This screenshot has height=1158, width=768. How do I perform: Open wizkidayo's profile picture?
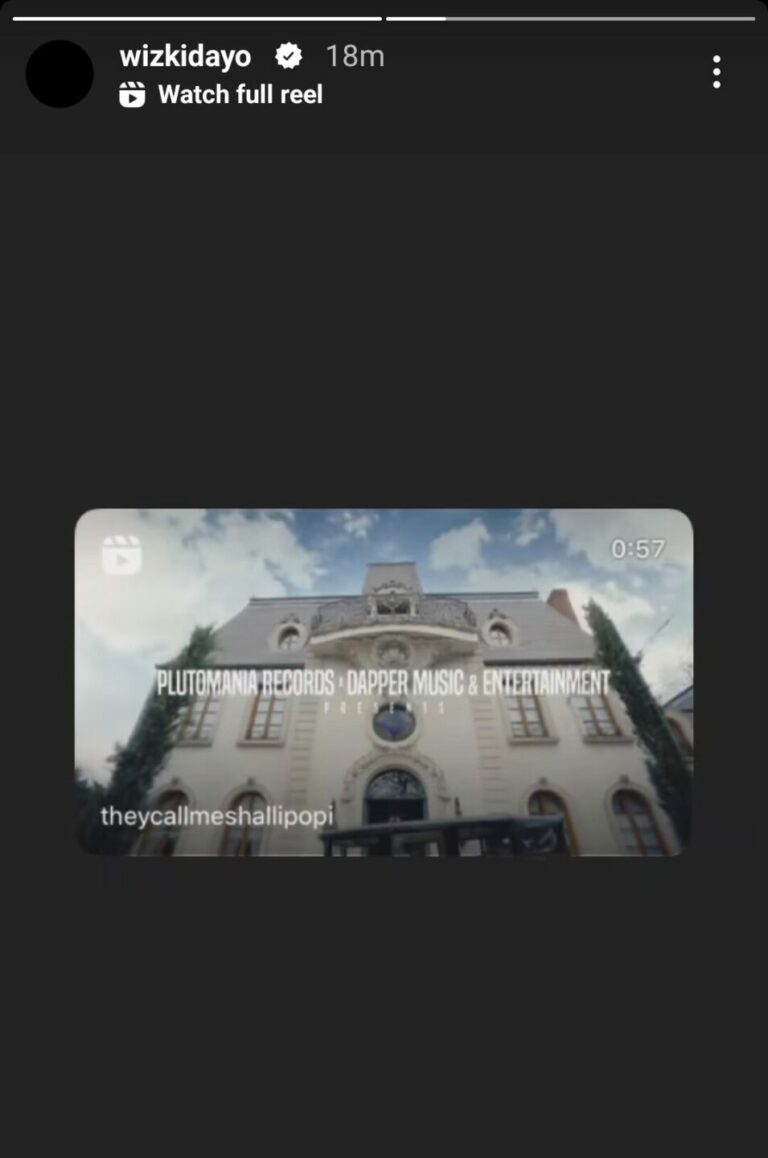click(59, 74)
